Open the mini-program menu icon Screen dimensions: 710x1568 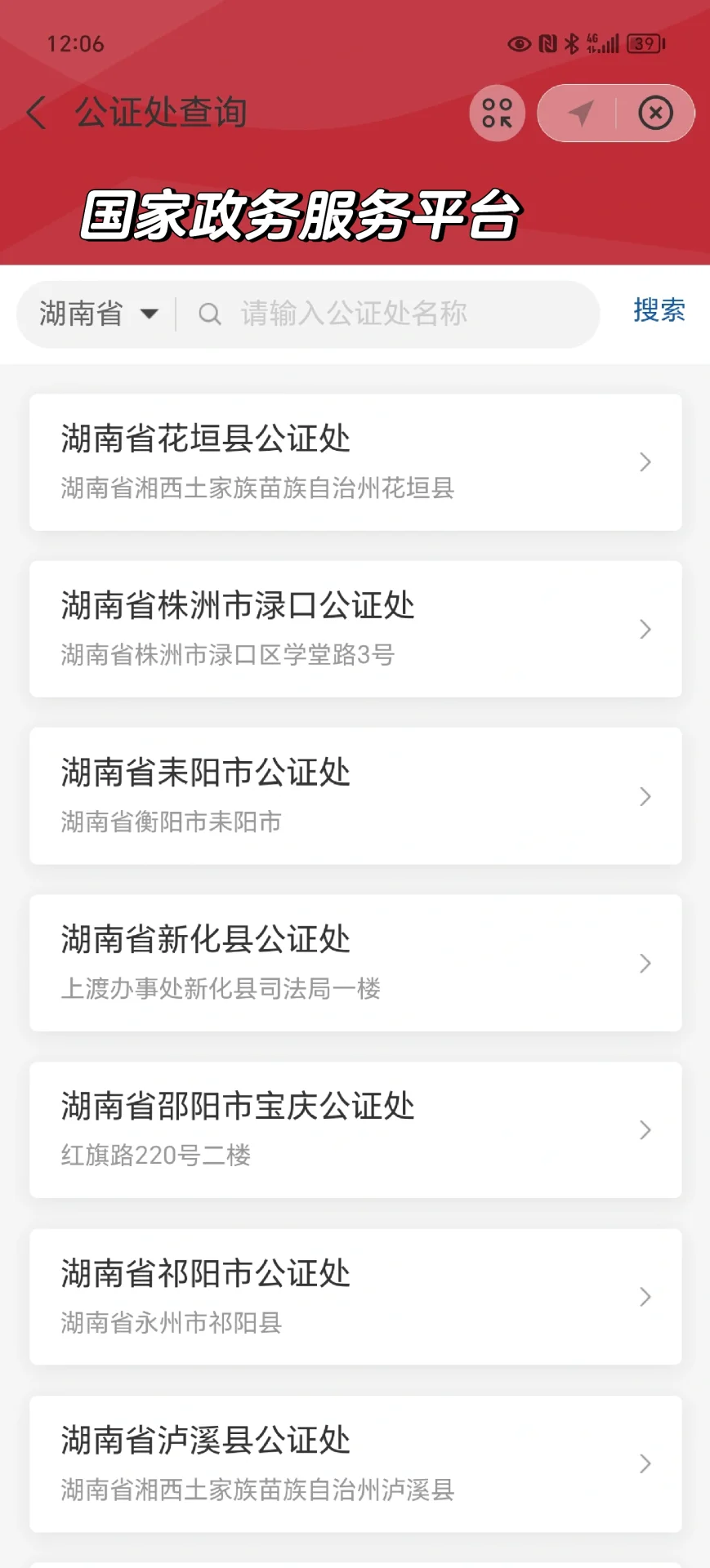pyautogui.click(x=497, y=113)
